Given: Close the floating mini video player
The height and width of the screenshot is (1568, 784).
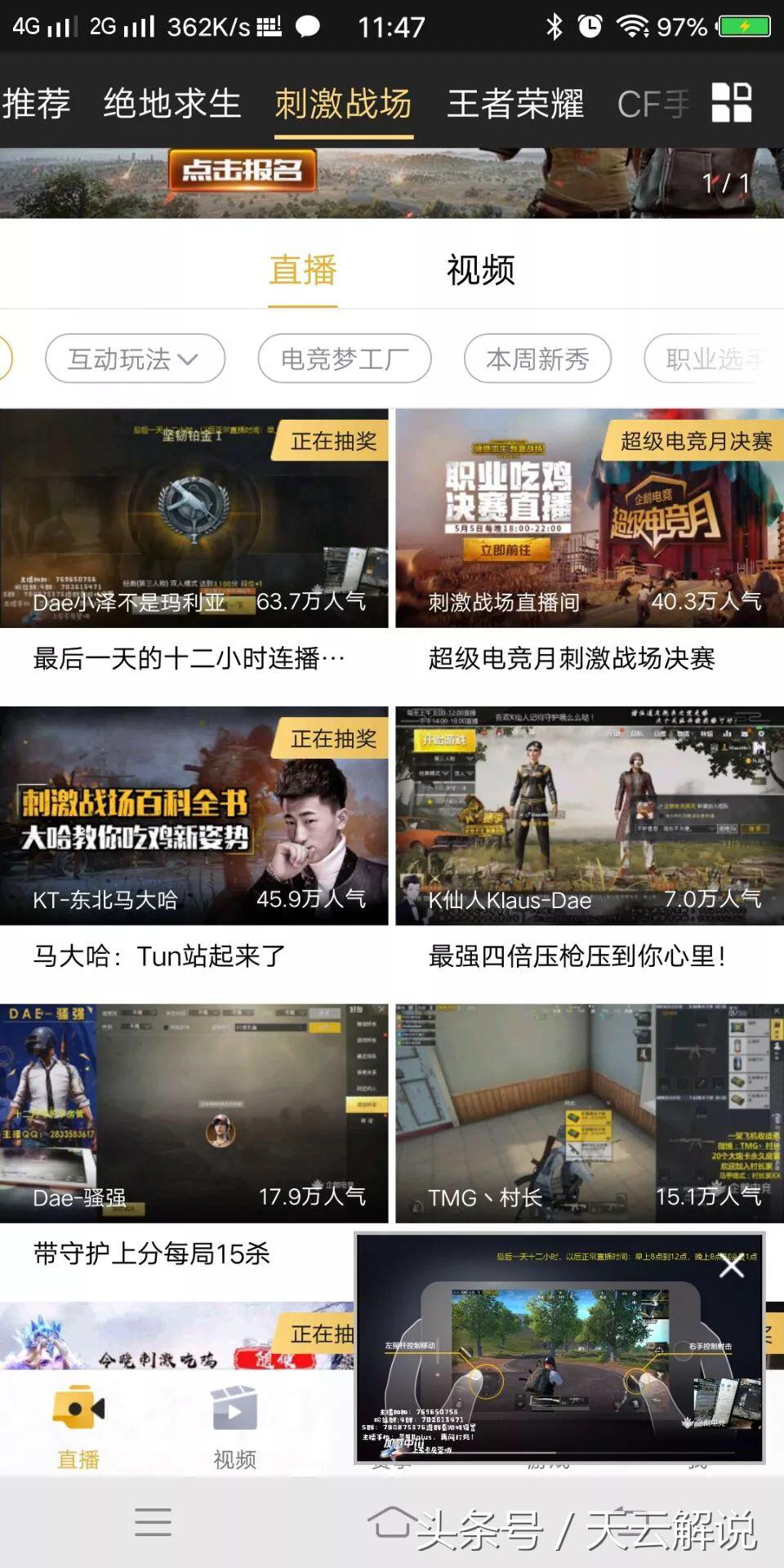Looking at the screenshot, I should click(731, 1266).
